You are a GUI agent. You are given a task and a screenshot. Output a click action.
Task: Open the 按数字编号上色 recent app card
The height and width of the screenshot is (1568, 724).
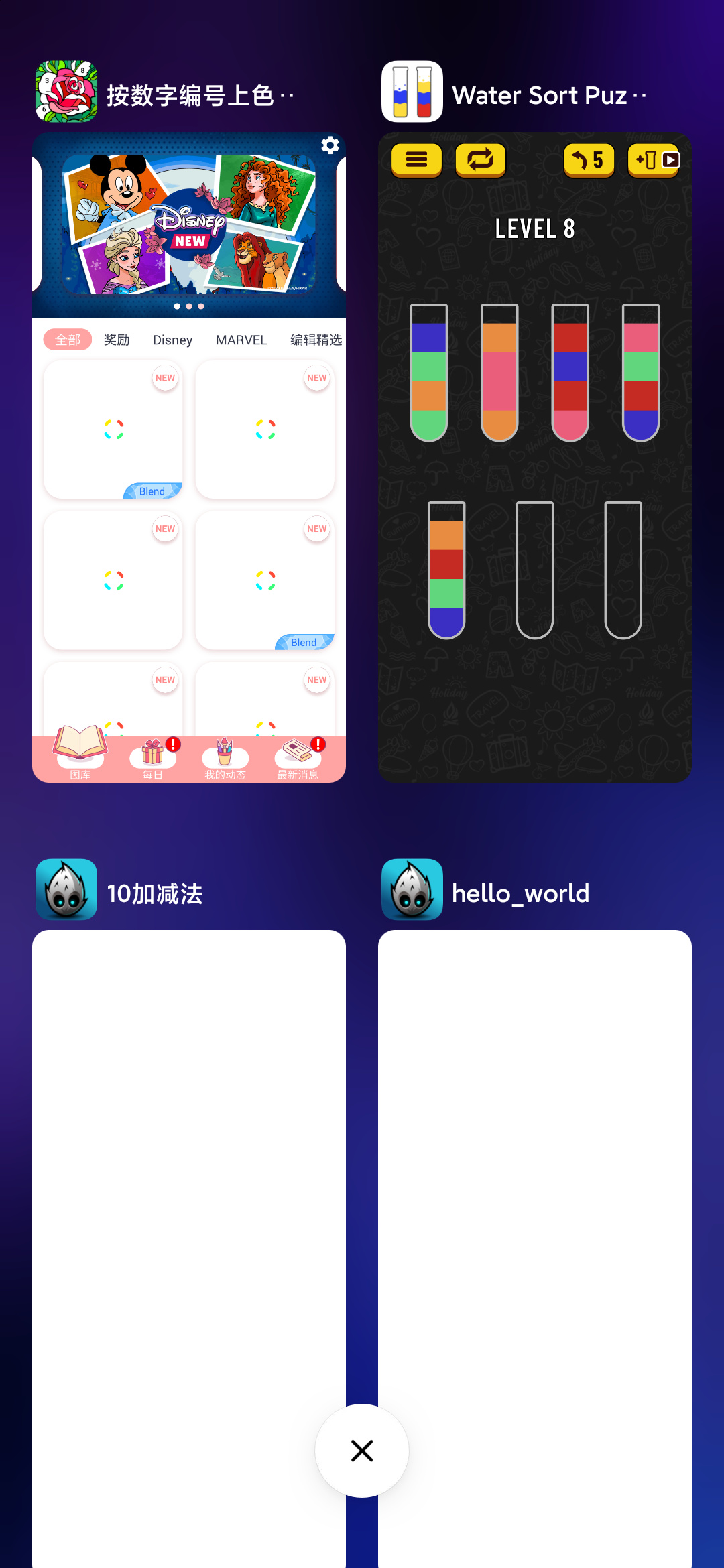click(x=189, y=457)
